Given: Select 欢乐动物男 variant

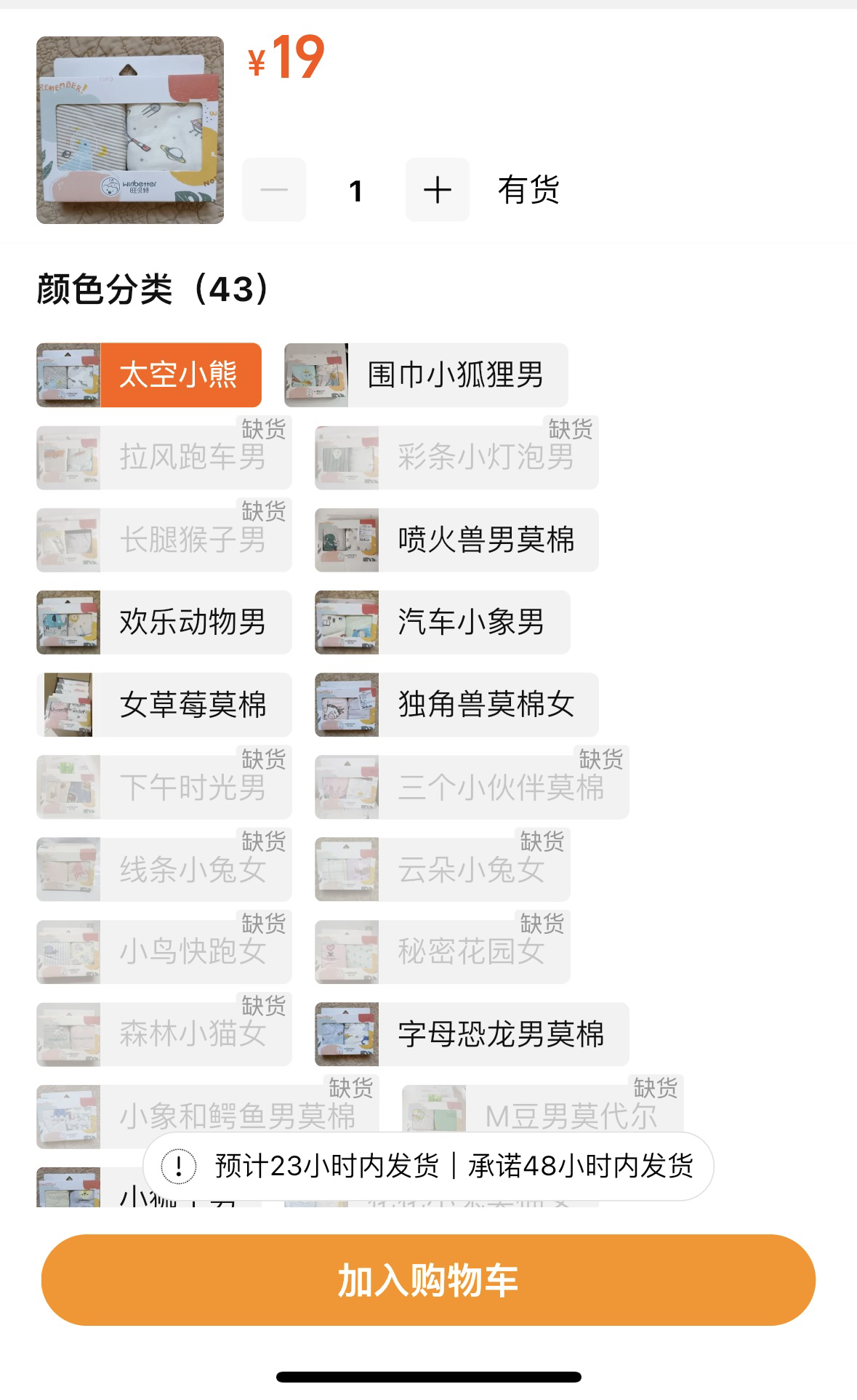Looking at the screenshot, I should (x=164, y=622).
